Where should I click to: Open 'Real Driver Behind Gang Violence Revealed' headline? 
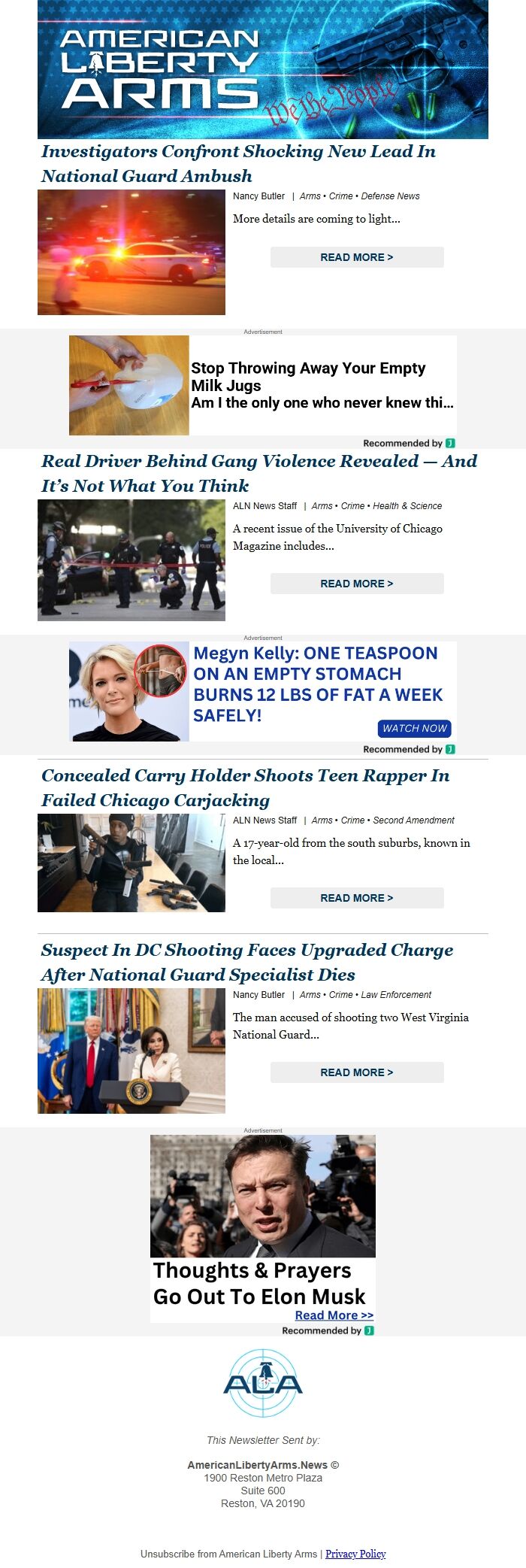coord(258,473)
